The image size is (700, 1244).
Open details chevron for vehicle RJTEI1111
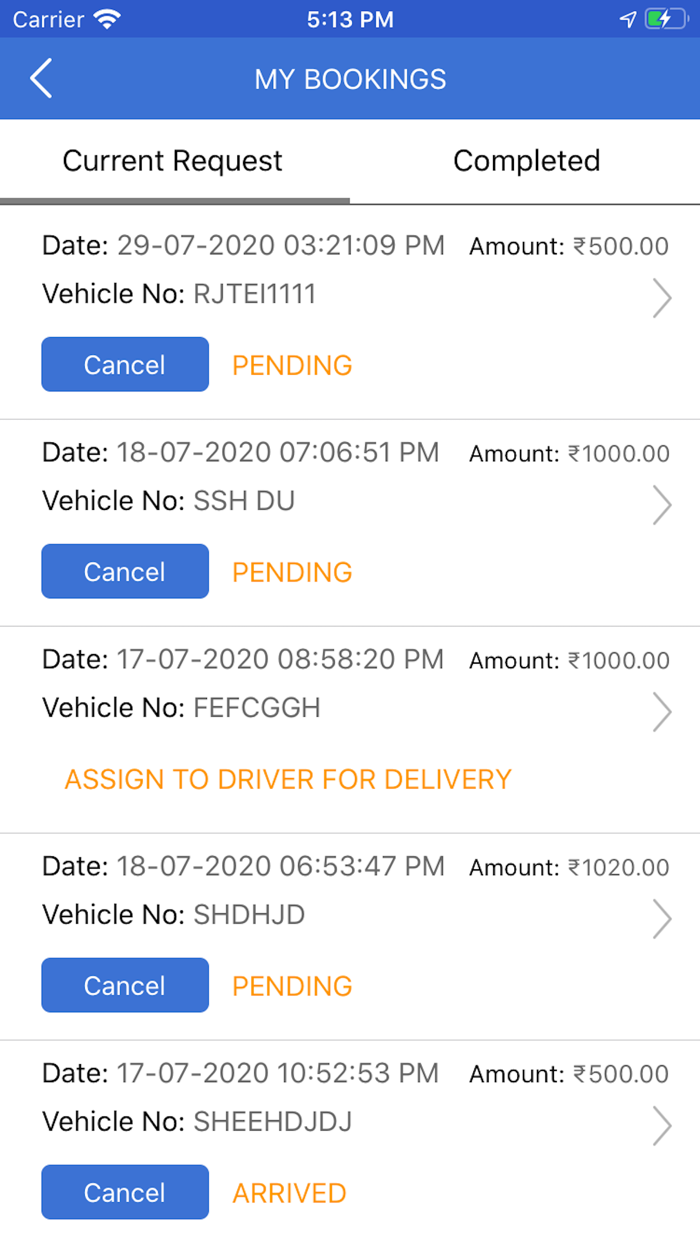[661, 298]
